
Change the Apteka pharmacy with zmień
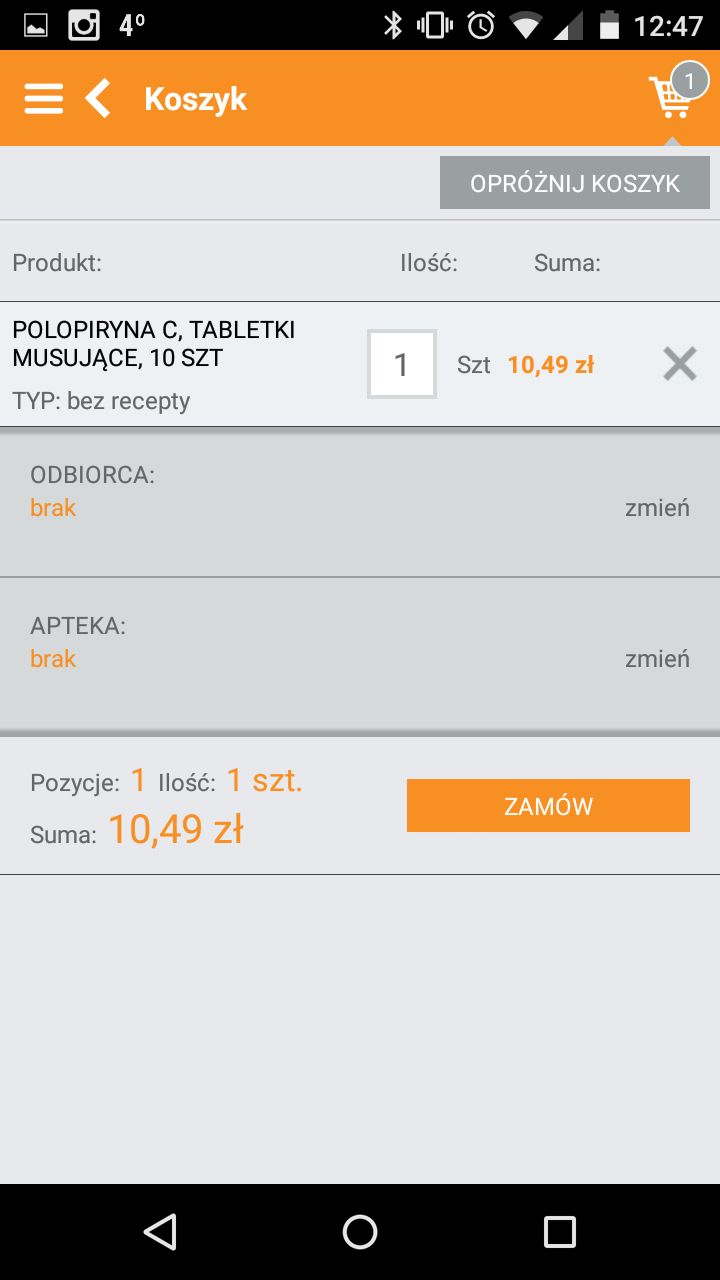click(x=657, y=659)
